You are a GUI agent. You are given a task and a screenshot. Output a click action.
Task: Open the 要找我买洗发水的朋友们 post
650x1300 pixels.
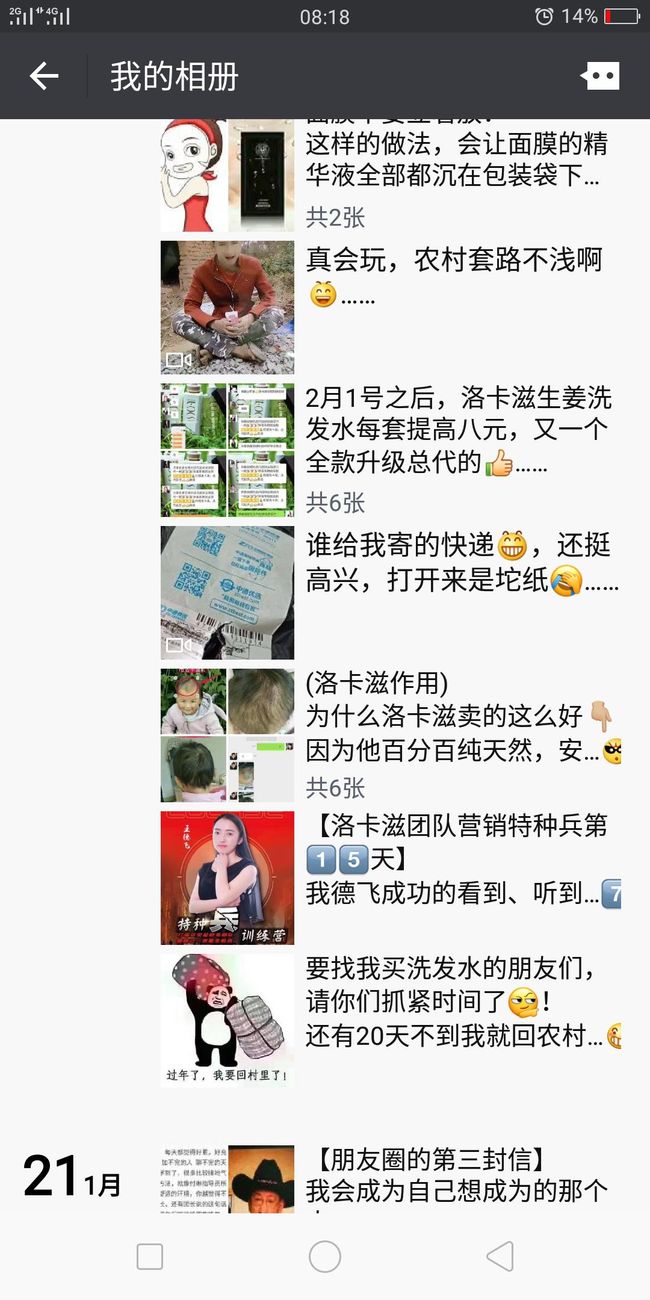pyautogui.click(x=391, y=1021)
